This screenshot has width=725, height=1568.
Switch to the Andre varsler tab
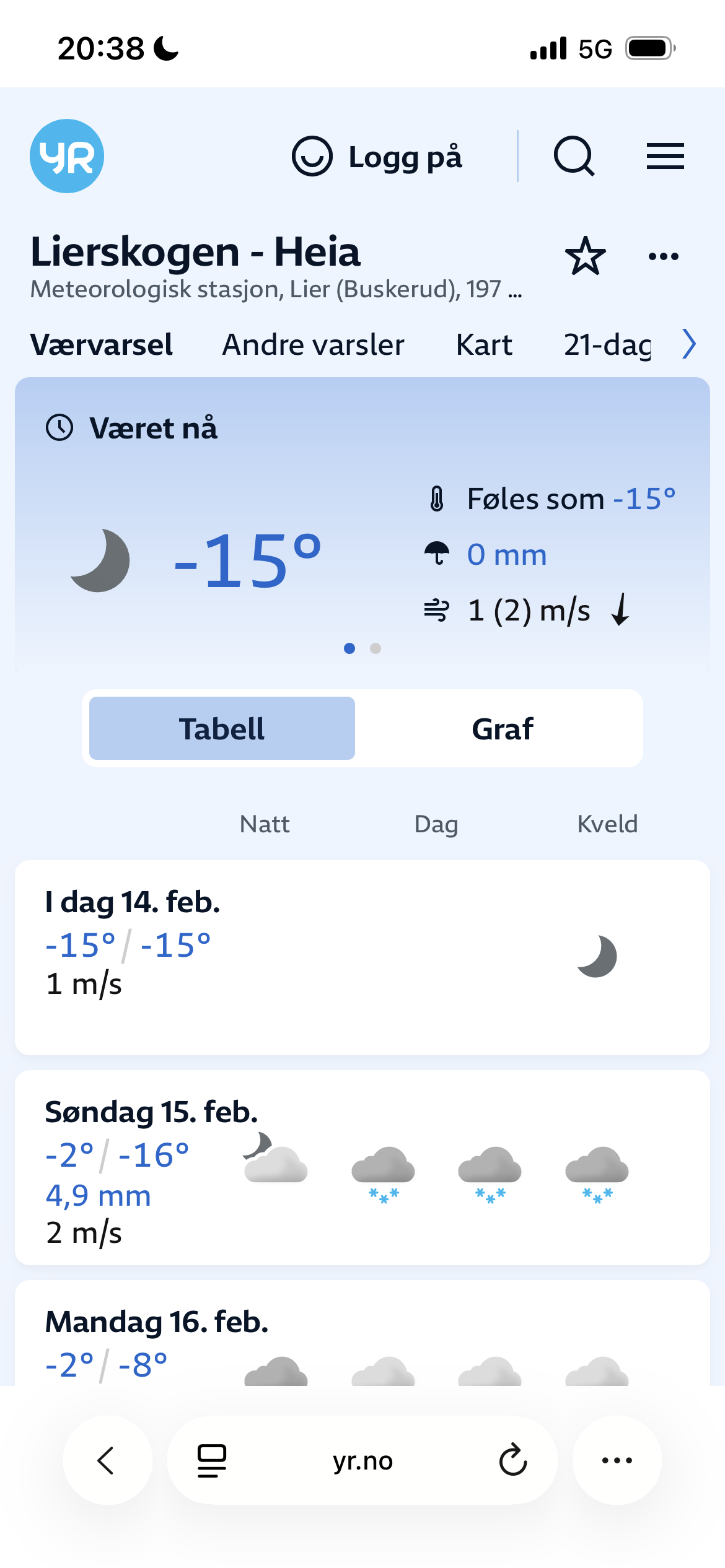313,344
